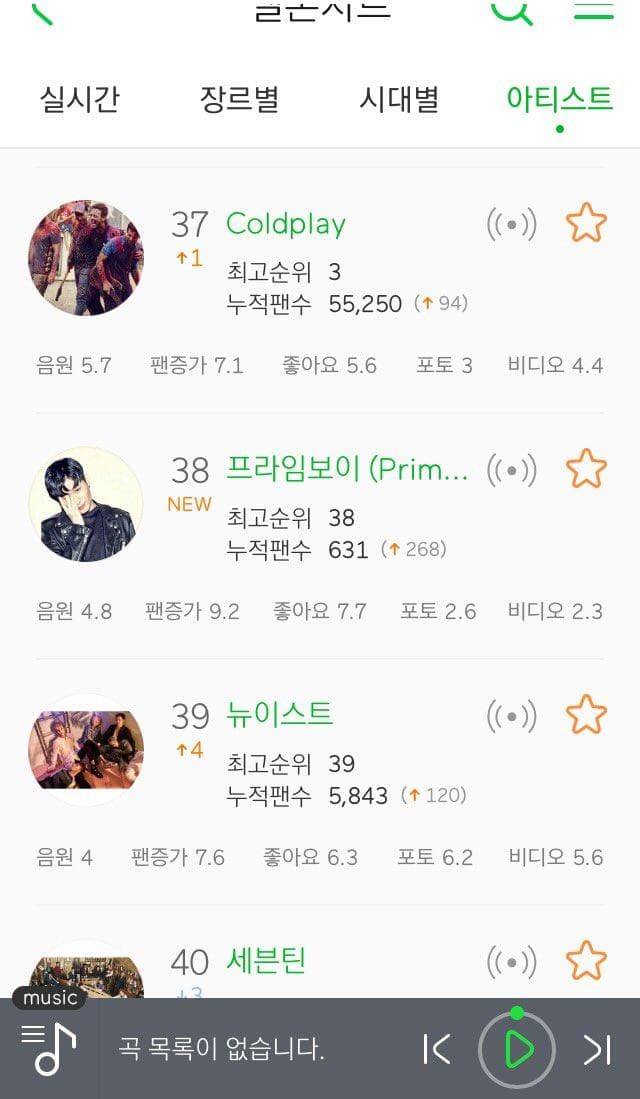Open the search magnifier icon
The image size is (640, 1099).
point(512,12)
